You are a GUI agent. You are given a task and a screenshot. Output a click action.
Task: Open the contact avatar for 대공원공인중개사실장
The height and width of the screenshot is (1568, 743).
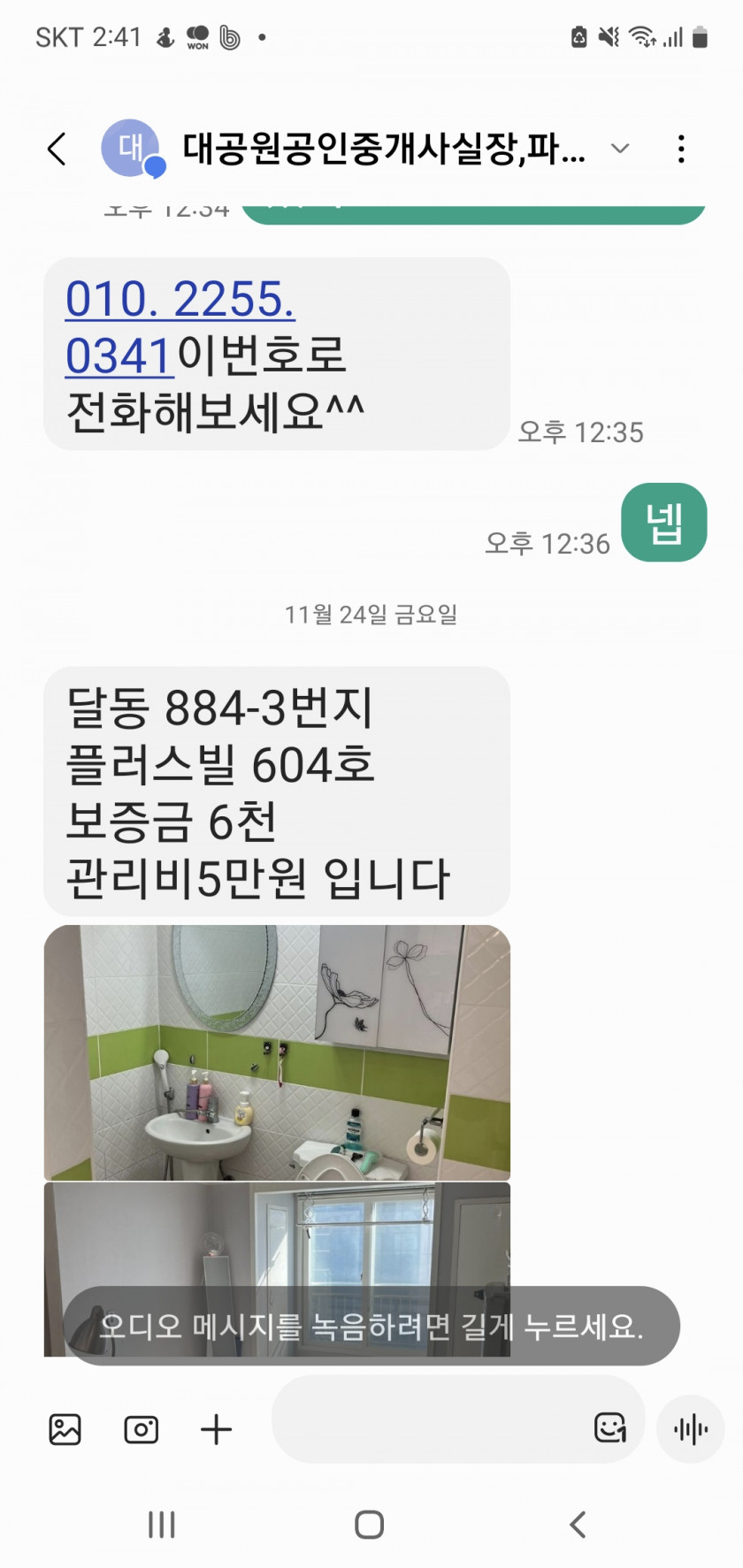[x=131, y=148]
